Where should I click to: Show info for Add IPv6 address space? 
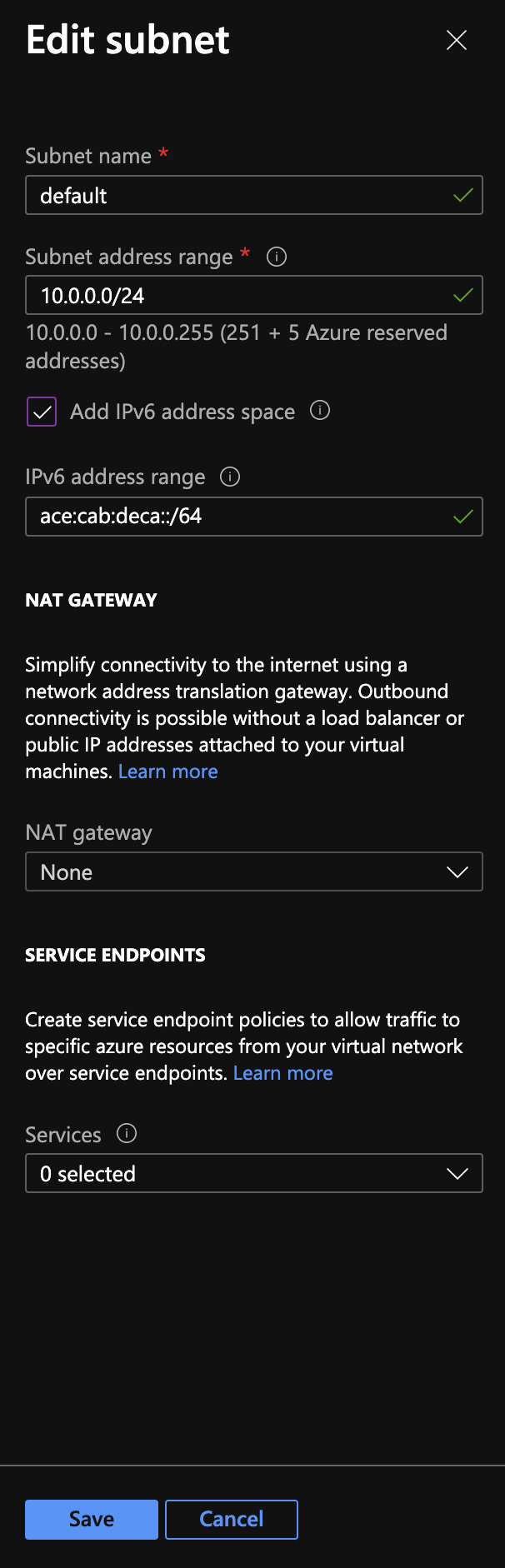tap(320, 411)
